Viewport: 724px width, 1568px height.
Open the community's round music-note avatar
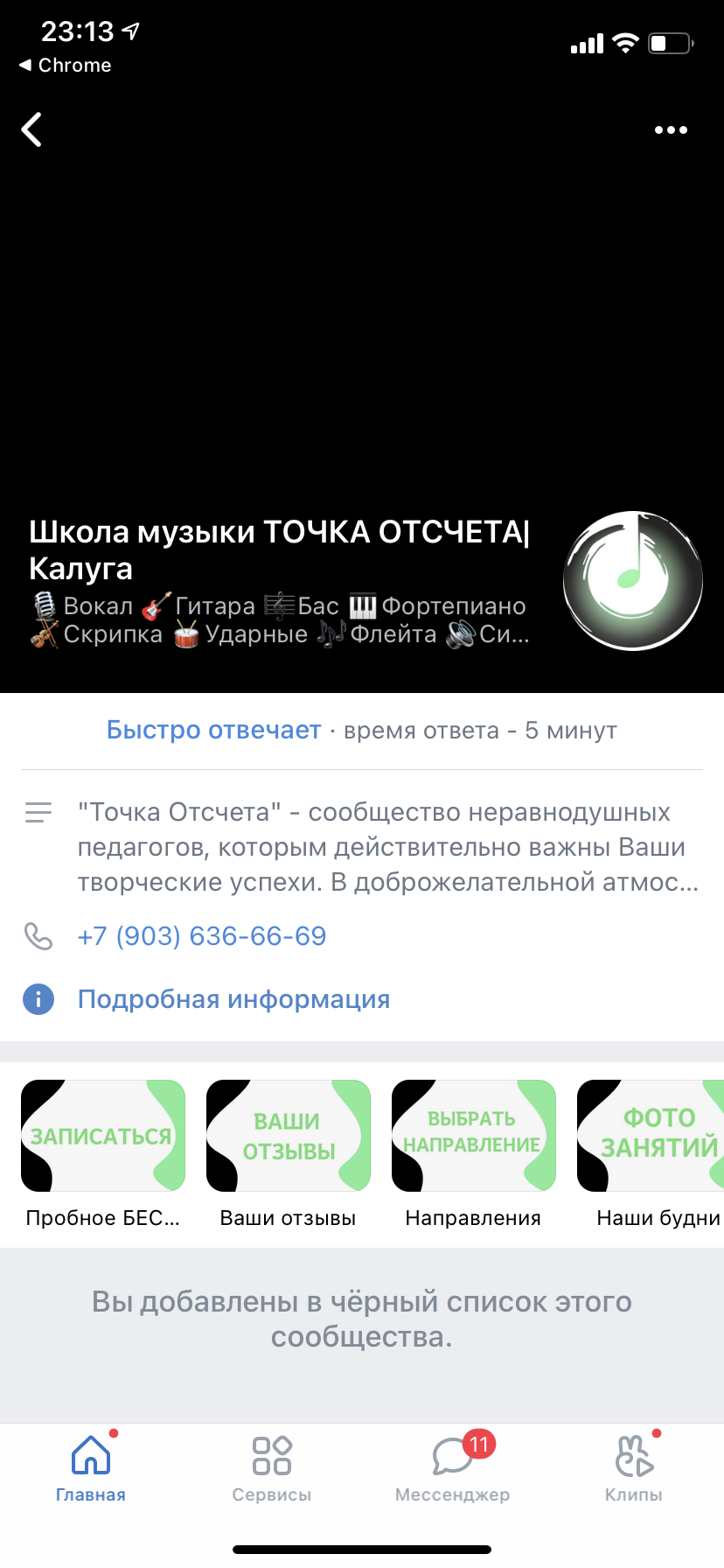[x=633, y=581]
